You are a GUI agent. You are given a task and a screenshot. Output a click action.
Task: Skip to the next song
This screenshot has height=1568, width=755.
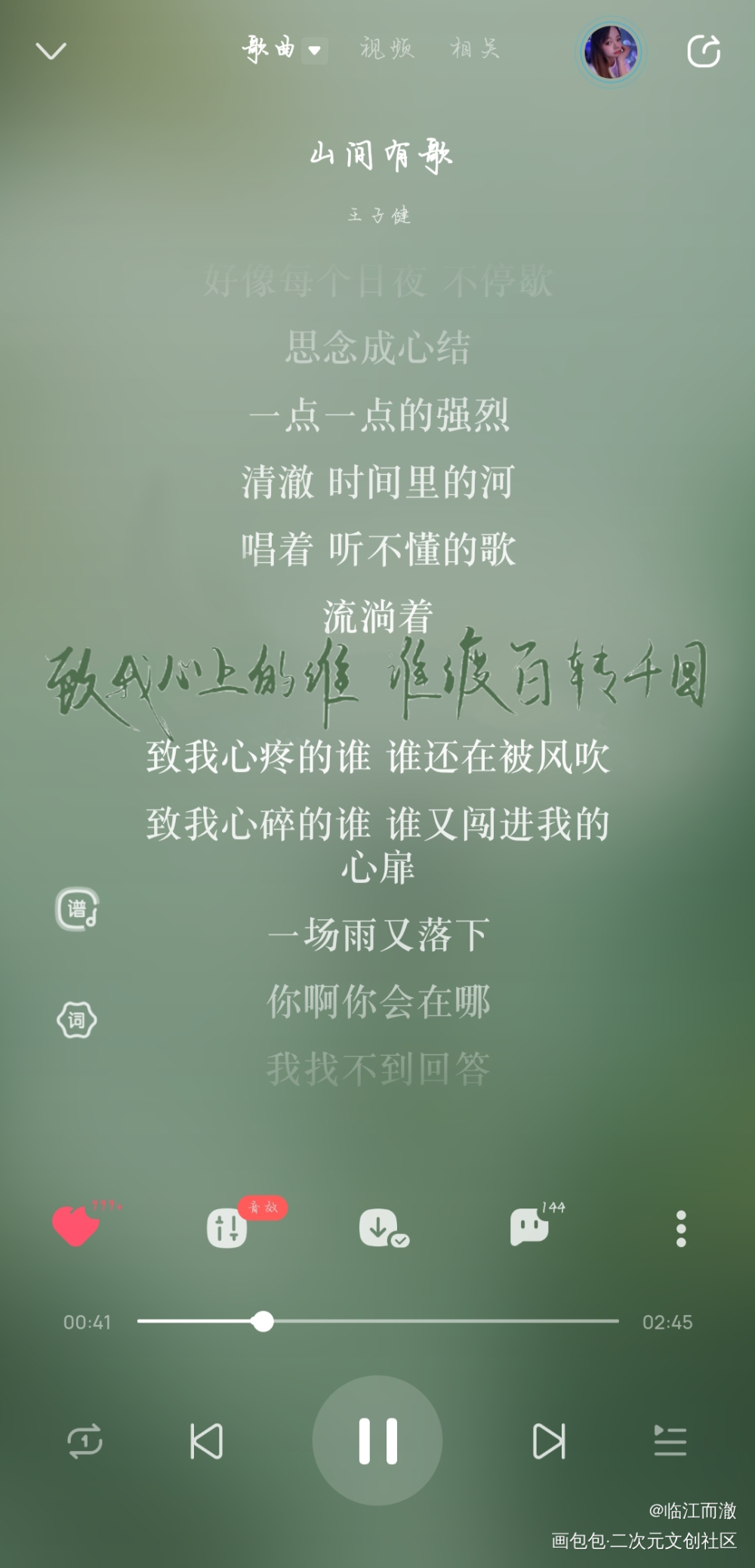pos(549,1441)
